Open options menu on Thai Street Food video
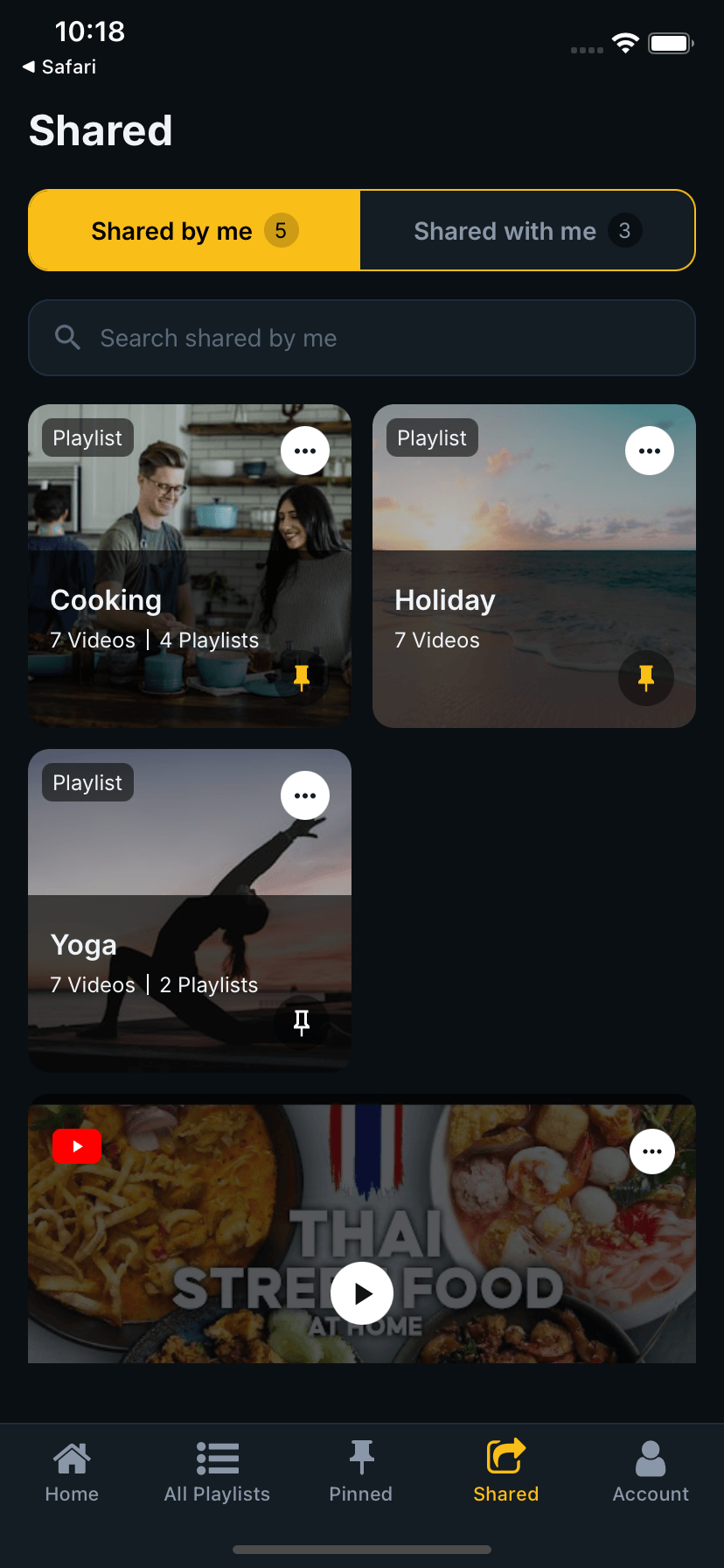 pyautogui.click(x=651, y=1151)
